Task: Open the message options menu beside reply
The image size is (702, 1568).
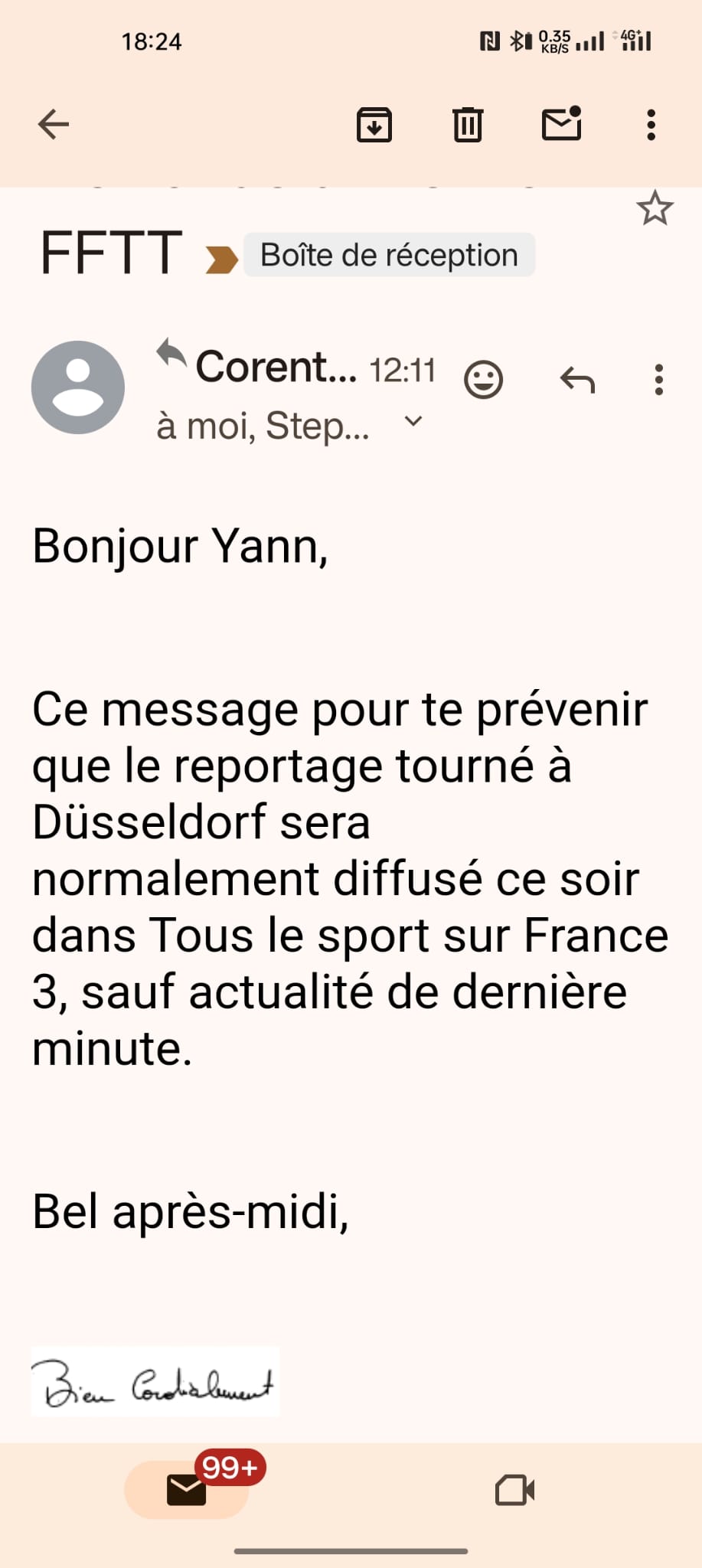Action: (658, 379)
